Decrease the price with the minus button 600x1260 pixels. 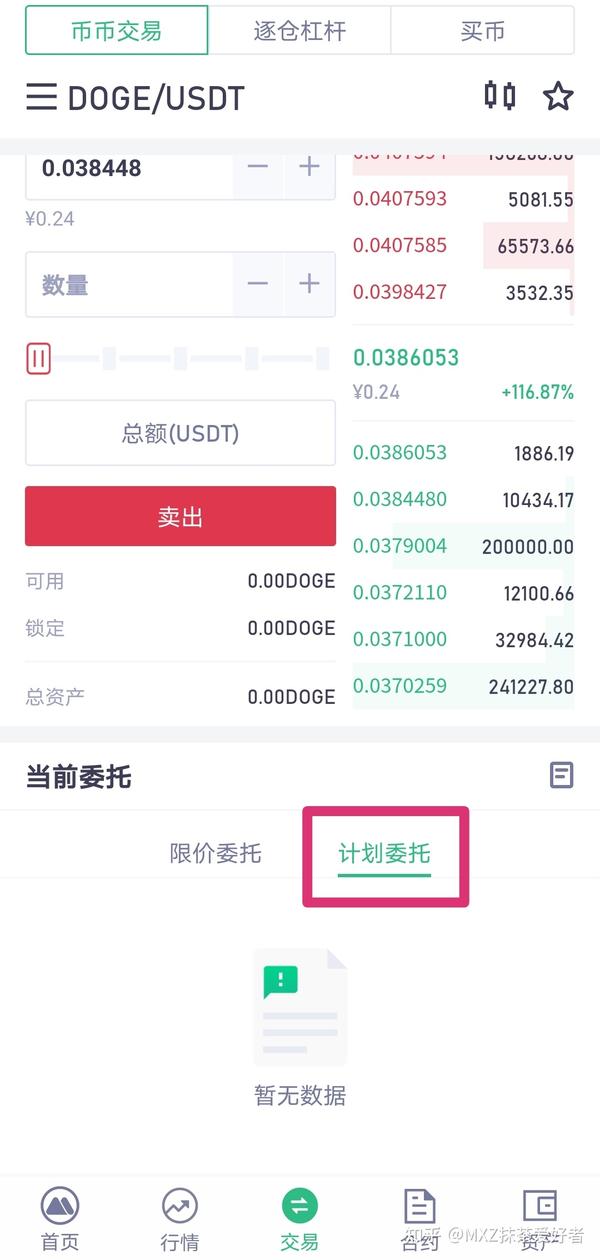[258, 167]
